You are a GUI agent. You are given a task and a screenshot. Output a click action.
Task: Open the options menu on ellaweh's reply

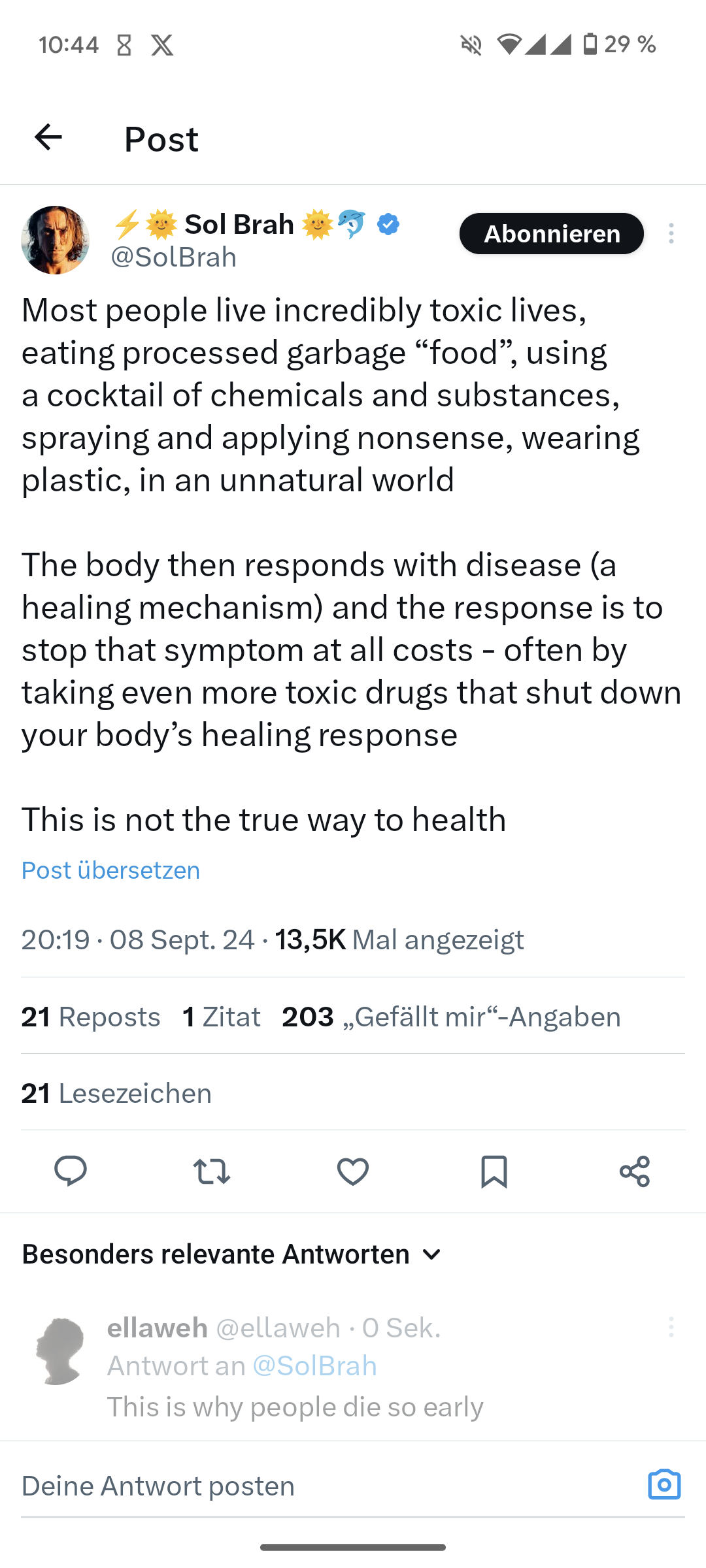click(x=671, y=1328)
